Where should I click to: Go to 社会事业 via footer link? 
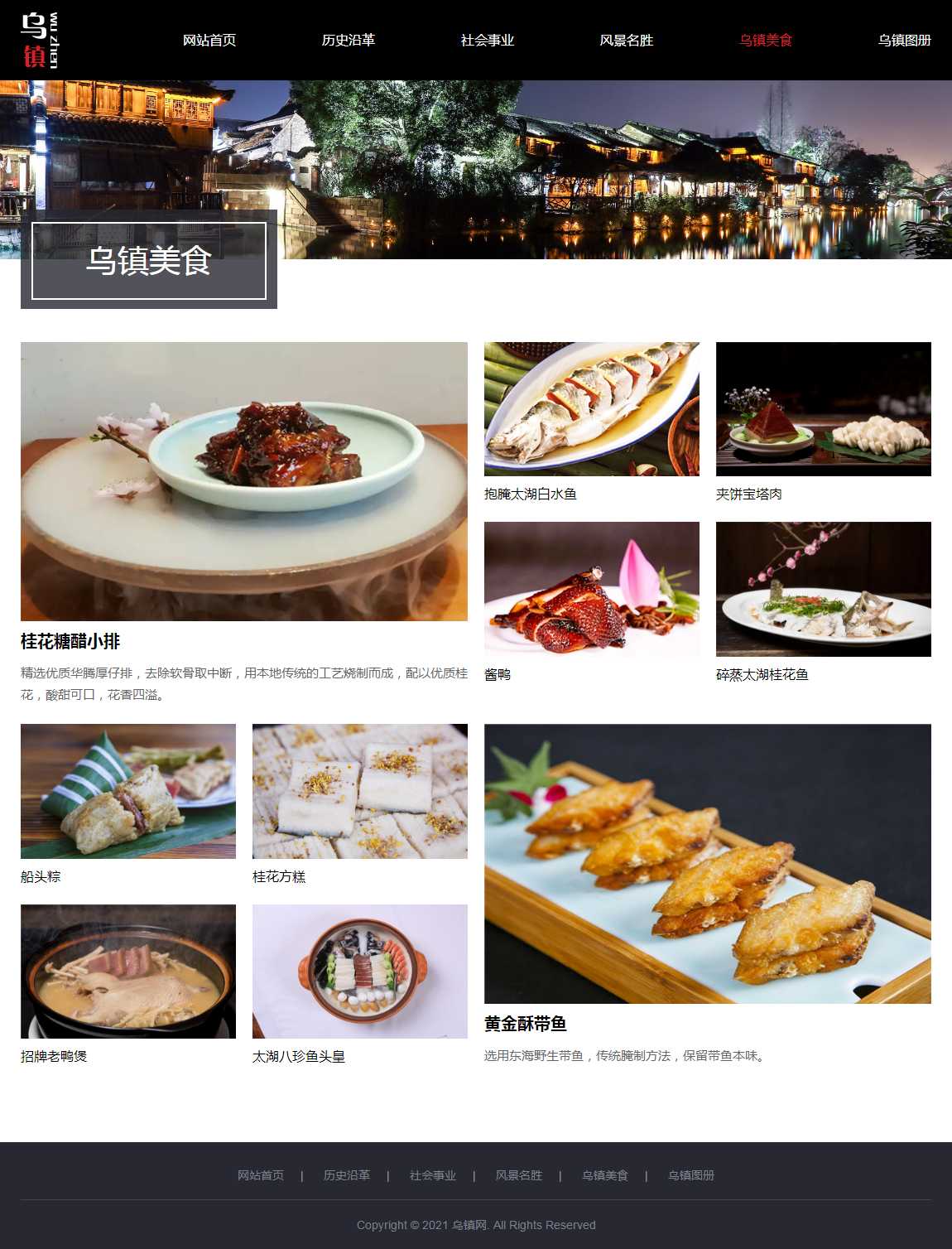pos(433,1175)
